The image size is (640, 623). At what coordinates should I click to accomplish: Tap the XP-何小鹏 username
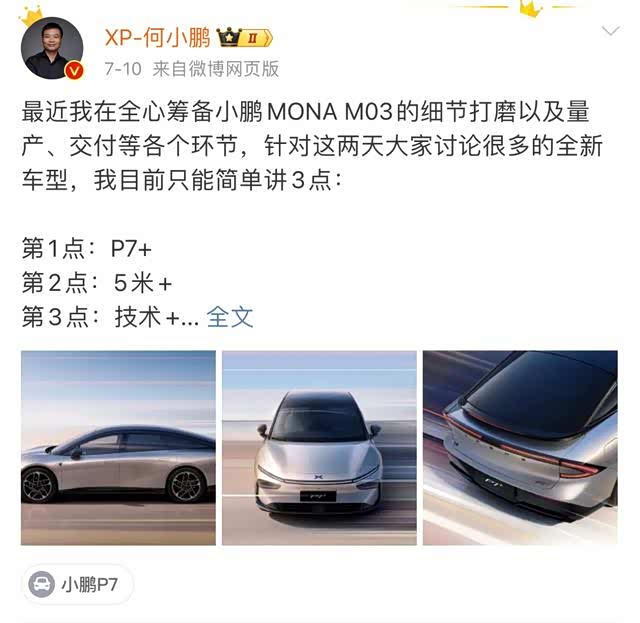tap(157, 38)
